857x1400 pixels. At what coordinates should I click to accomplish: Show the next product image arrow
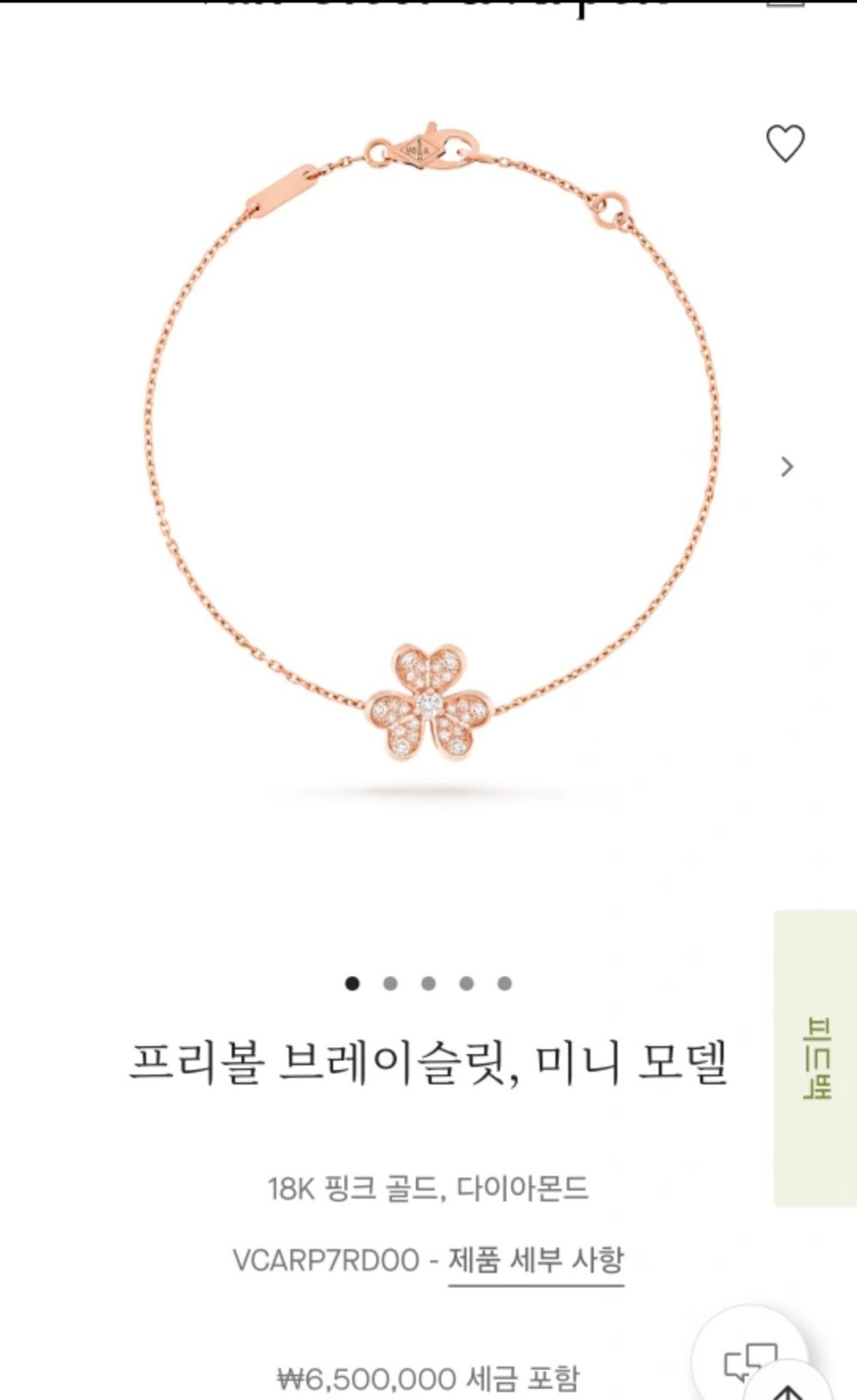point(787,467)
